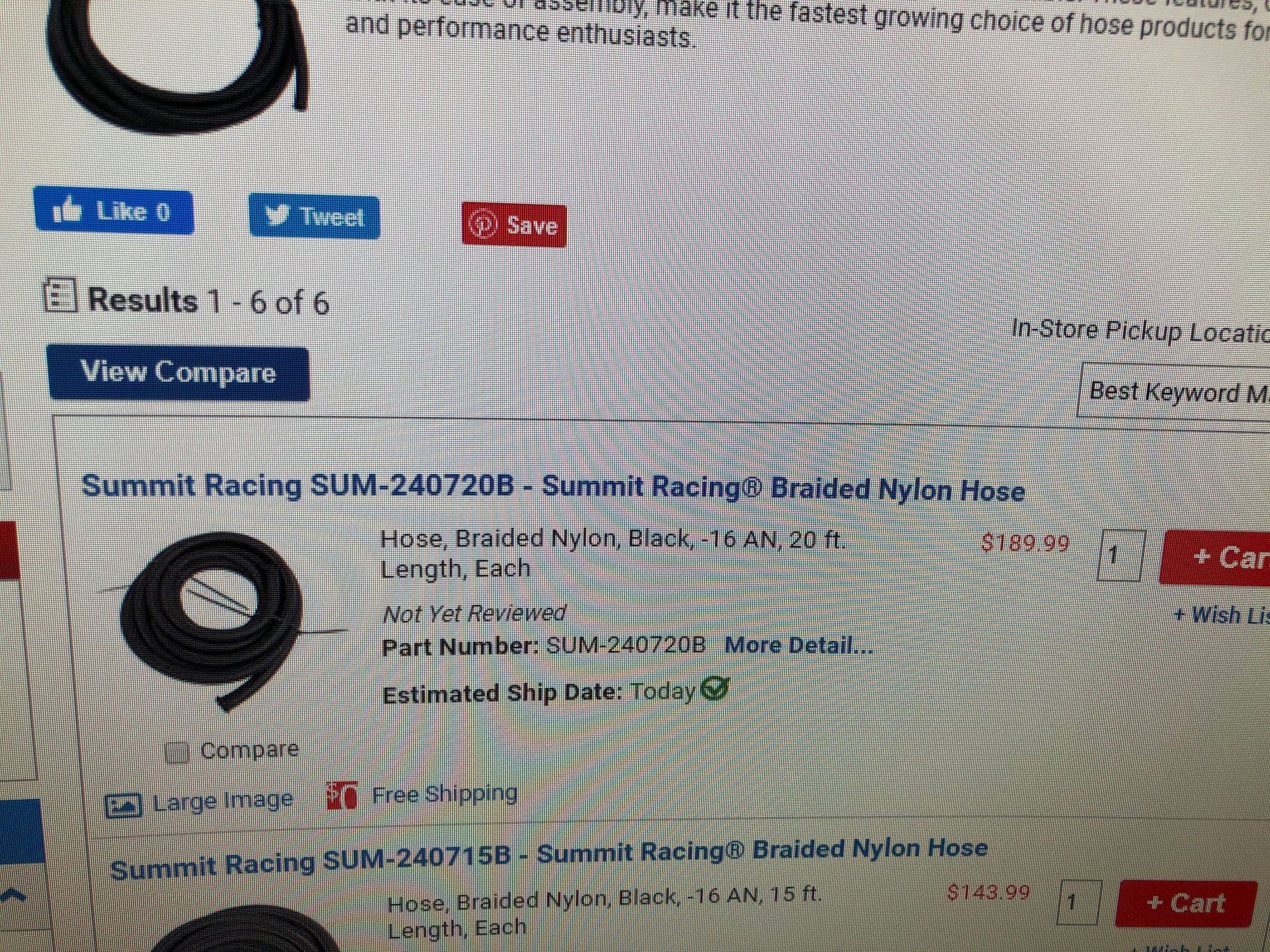Image resolution: width=1270 pixels, height=952 pixels.
Task: Save to Pinterest
Action: [514, 225]
